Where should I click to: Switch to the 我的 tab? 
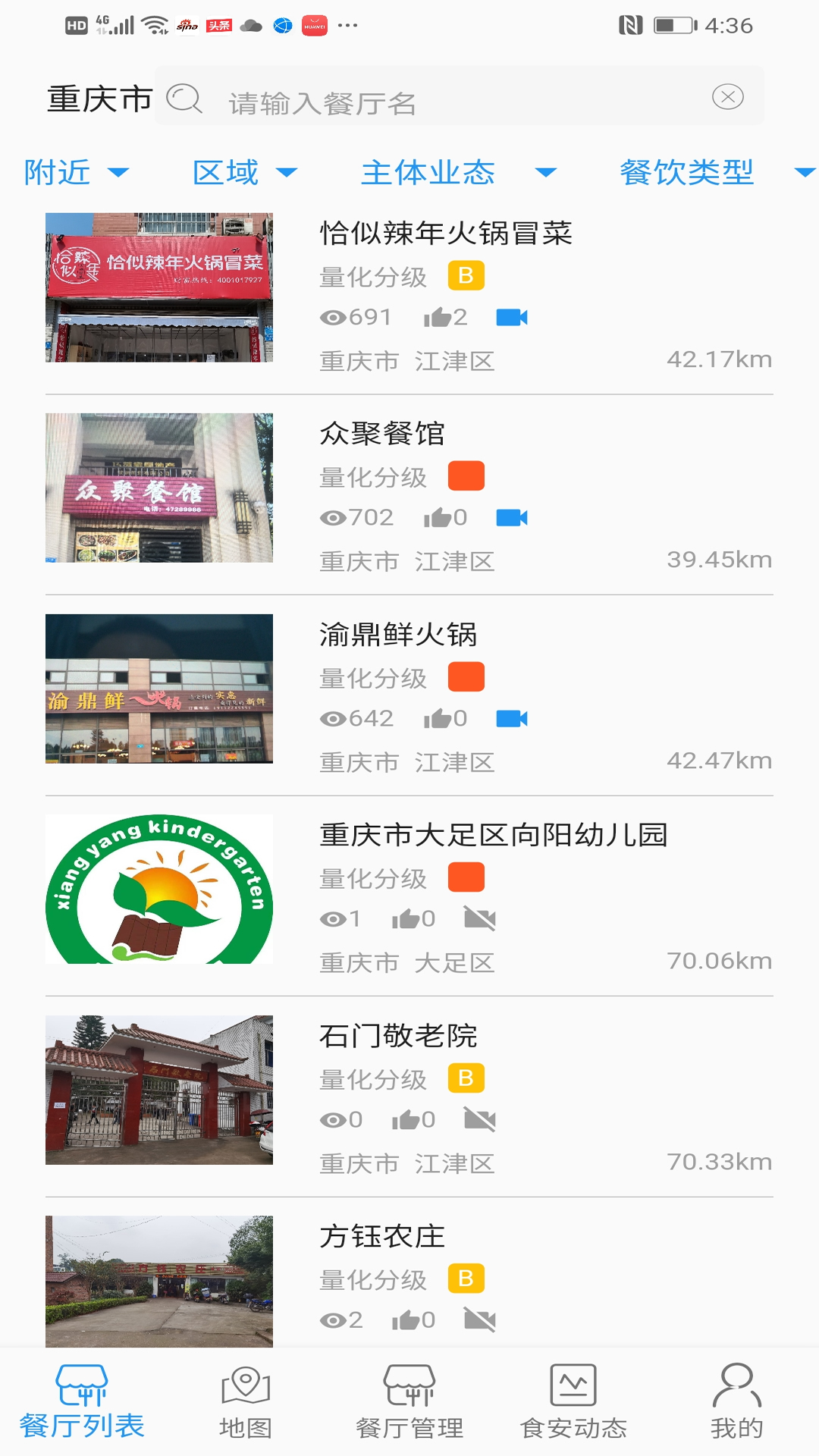(x=736, y=1403)
